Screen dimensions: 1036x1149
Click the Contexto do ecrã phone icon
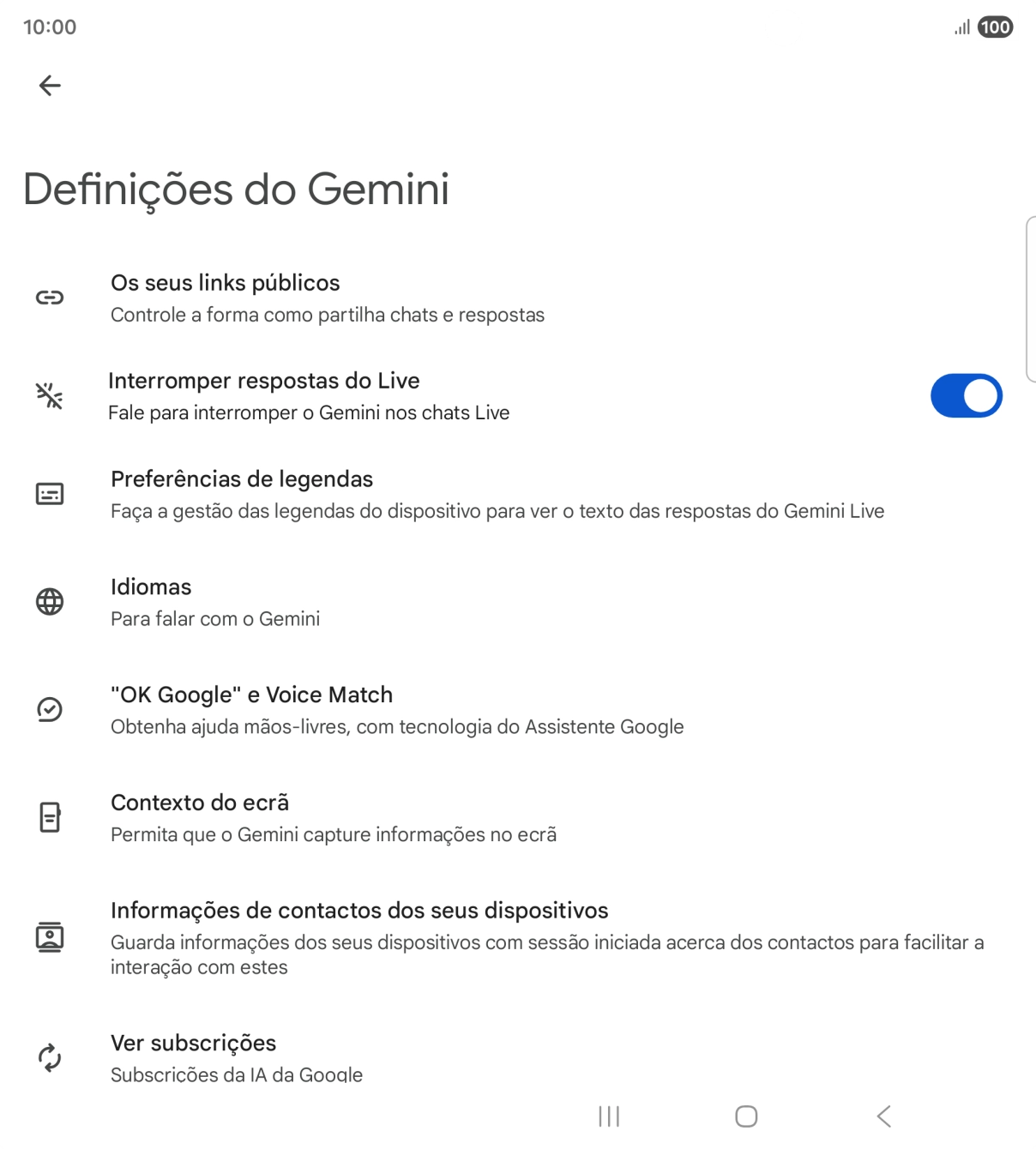tap(50, 817)
